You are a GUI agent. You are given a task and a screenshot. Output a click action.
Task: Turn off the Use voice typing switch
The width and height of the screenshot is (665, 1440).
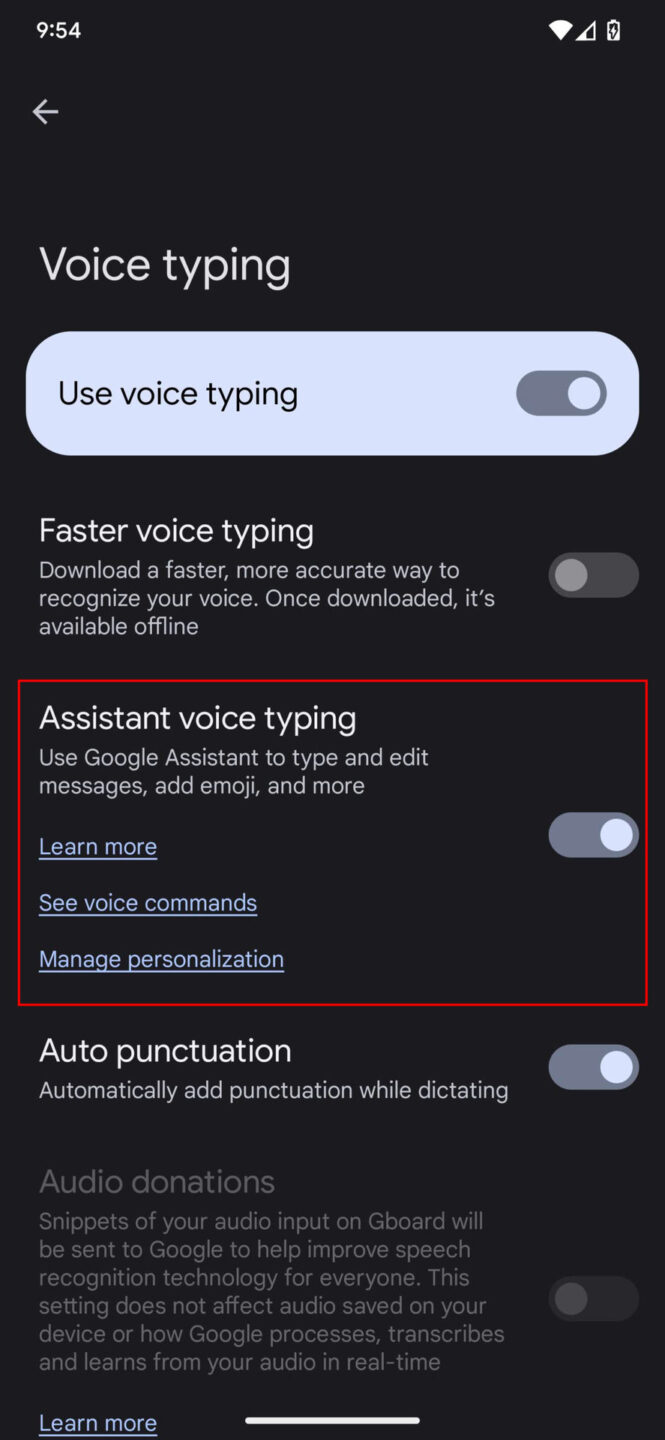(x=561, y=393)
